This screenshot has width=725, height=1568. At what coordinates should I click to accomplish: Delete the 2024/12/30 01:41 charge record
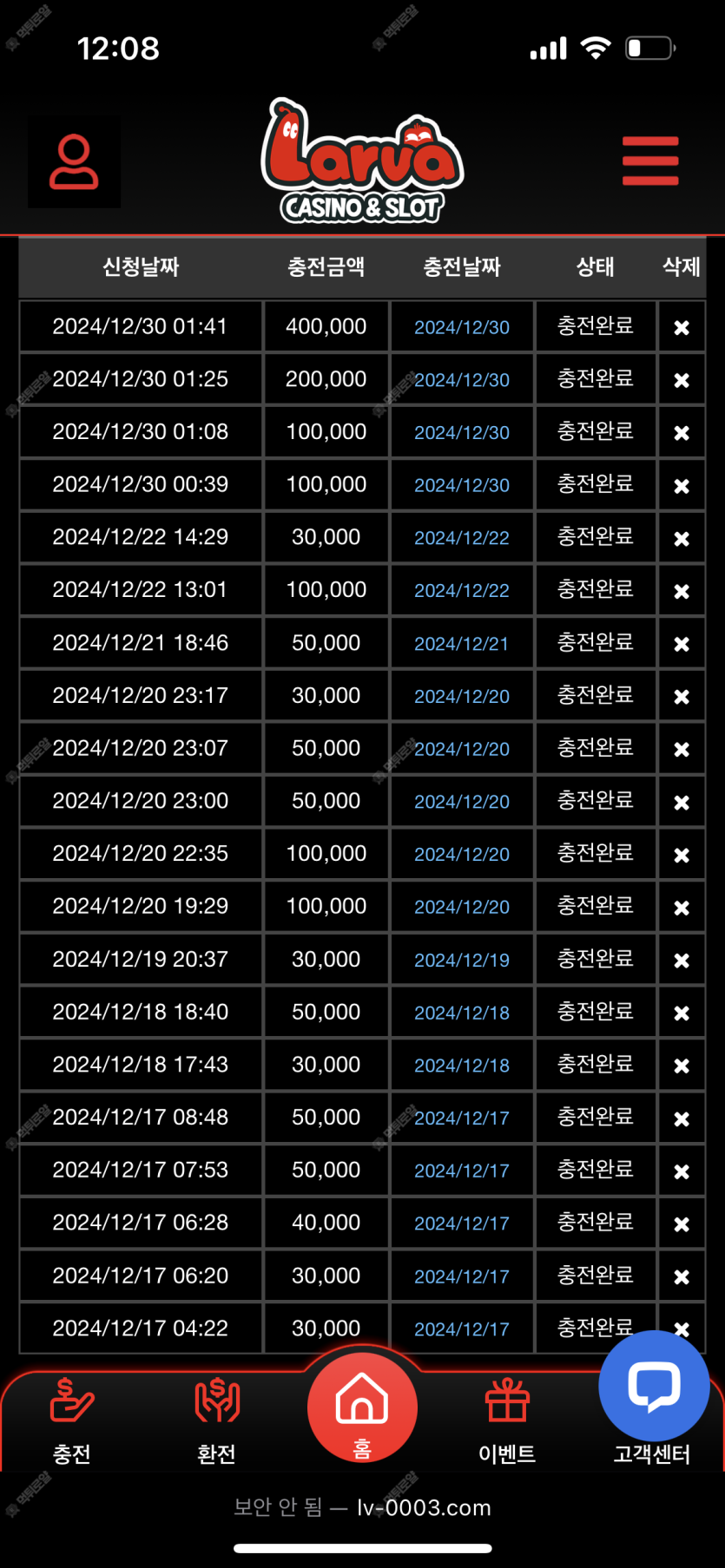point(682,327)
